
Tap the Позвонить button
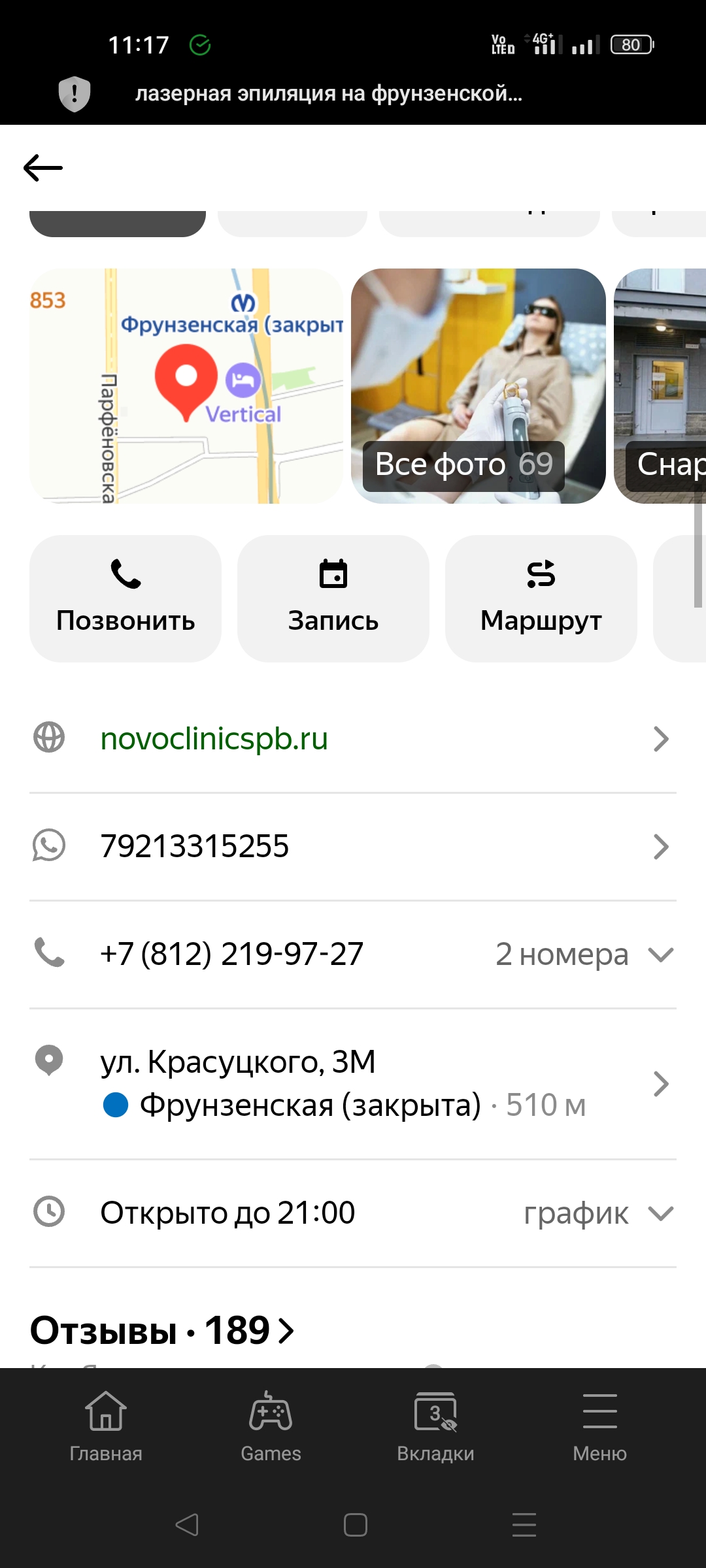tap(126, 598)
